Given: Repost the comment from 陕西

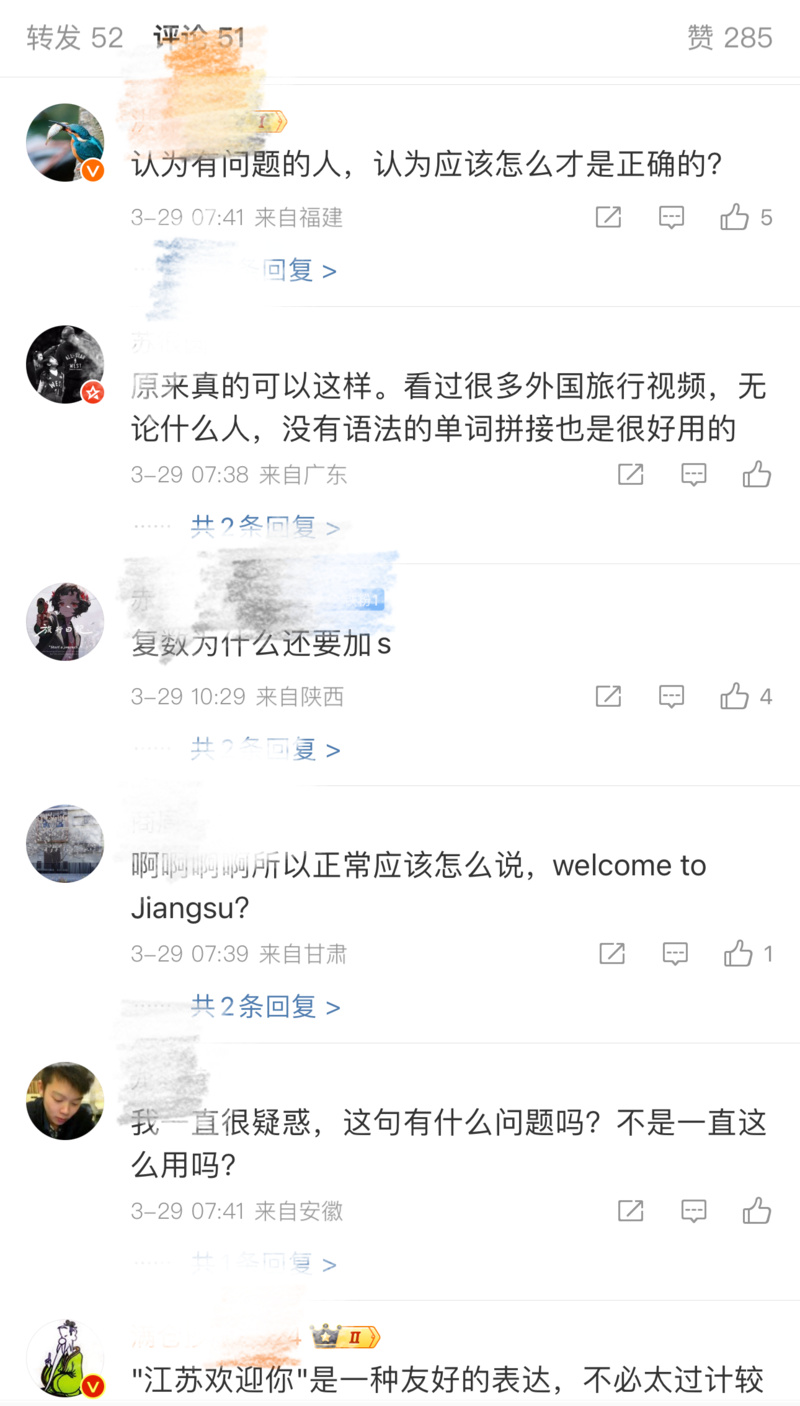Looking at the screenshot, I should click(608, 696).
